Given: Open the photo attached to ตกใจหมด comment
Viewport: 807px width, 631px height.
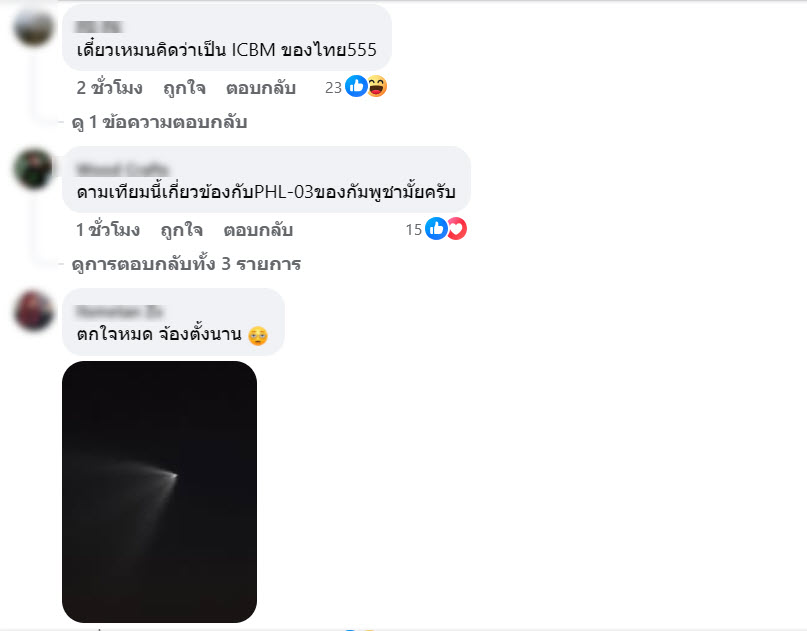Looking at the screenshot, I should tap(159, 491).
